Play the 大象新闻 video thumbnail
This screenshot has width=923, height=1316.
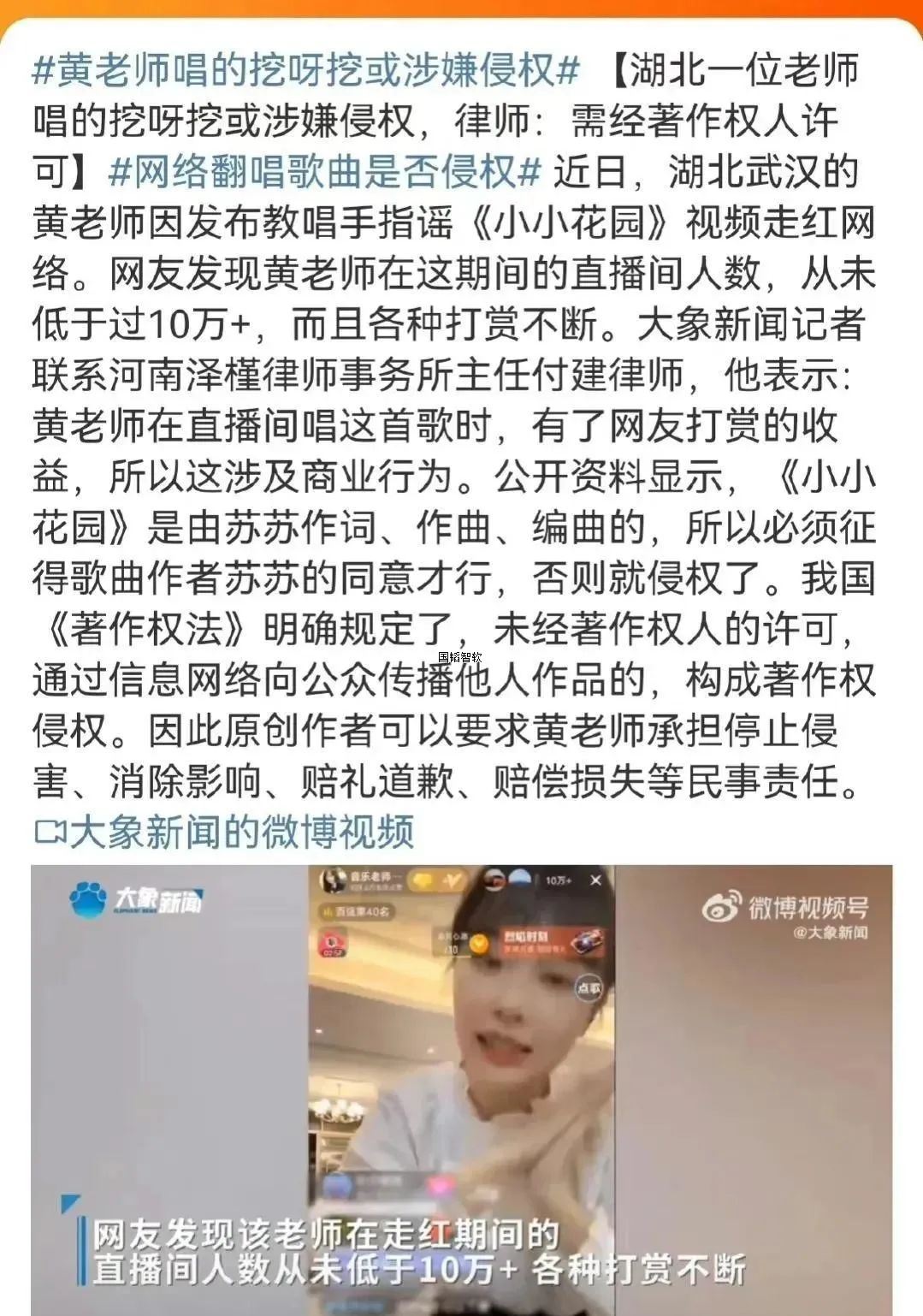point(461,1087)
